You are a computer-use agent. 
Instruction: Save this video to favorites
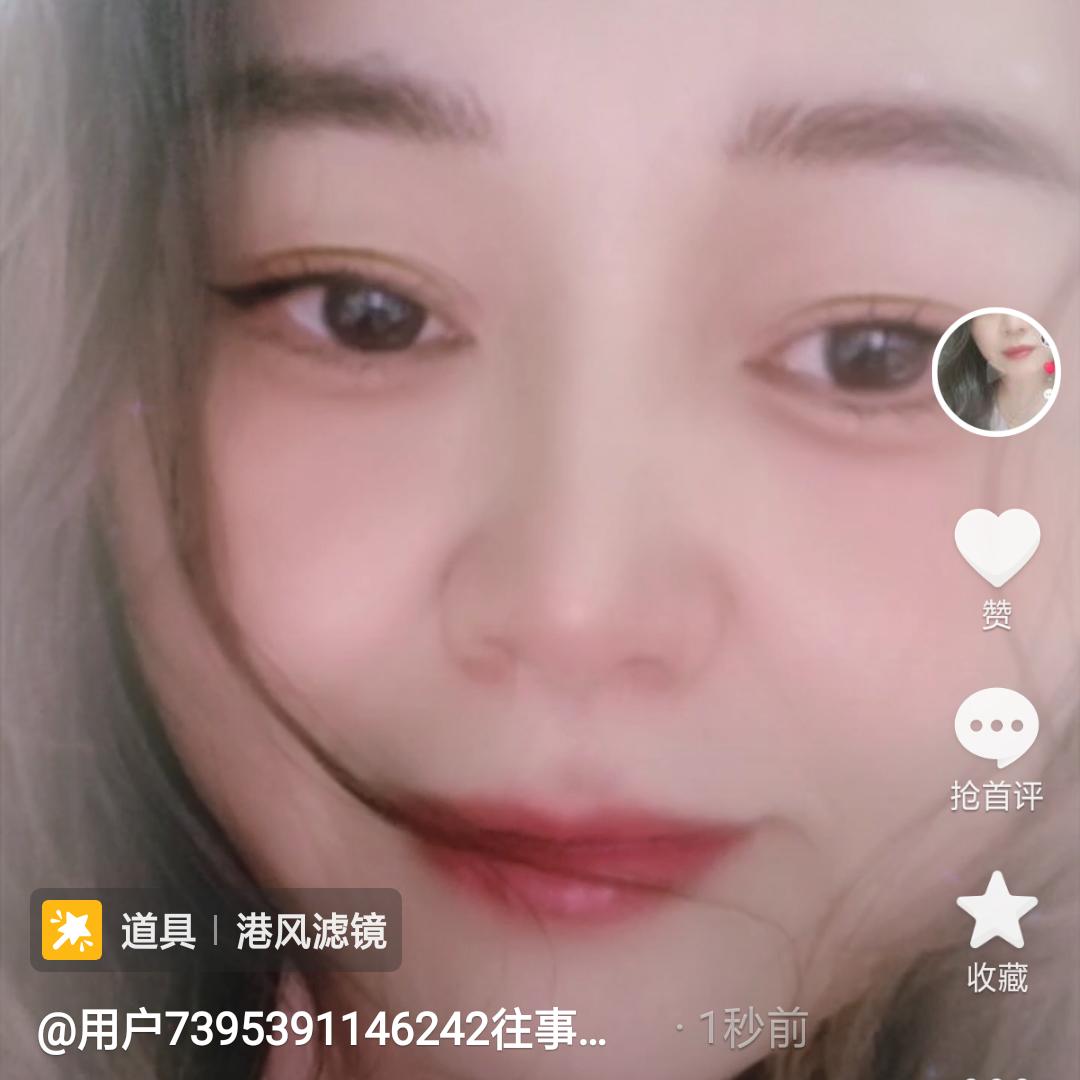click(997, 910)
